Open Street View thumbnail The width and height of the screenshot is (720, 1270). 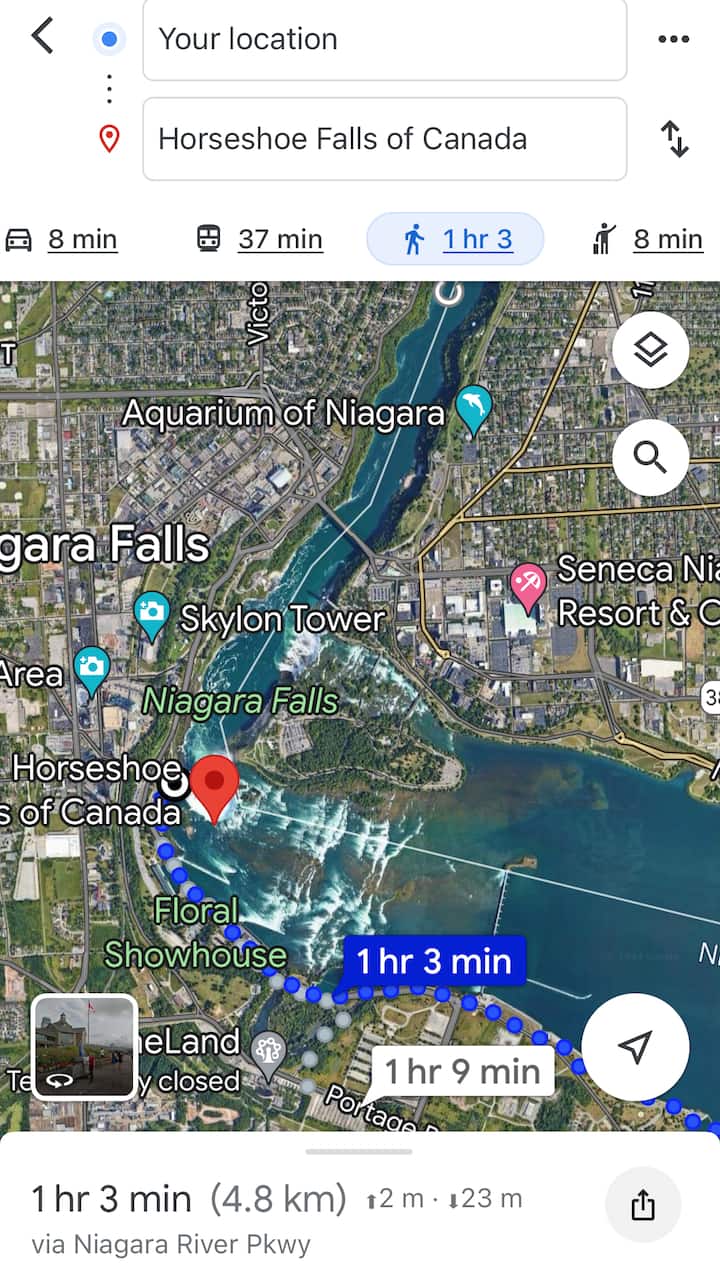tap(85, 1047)
